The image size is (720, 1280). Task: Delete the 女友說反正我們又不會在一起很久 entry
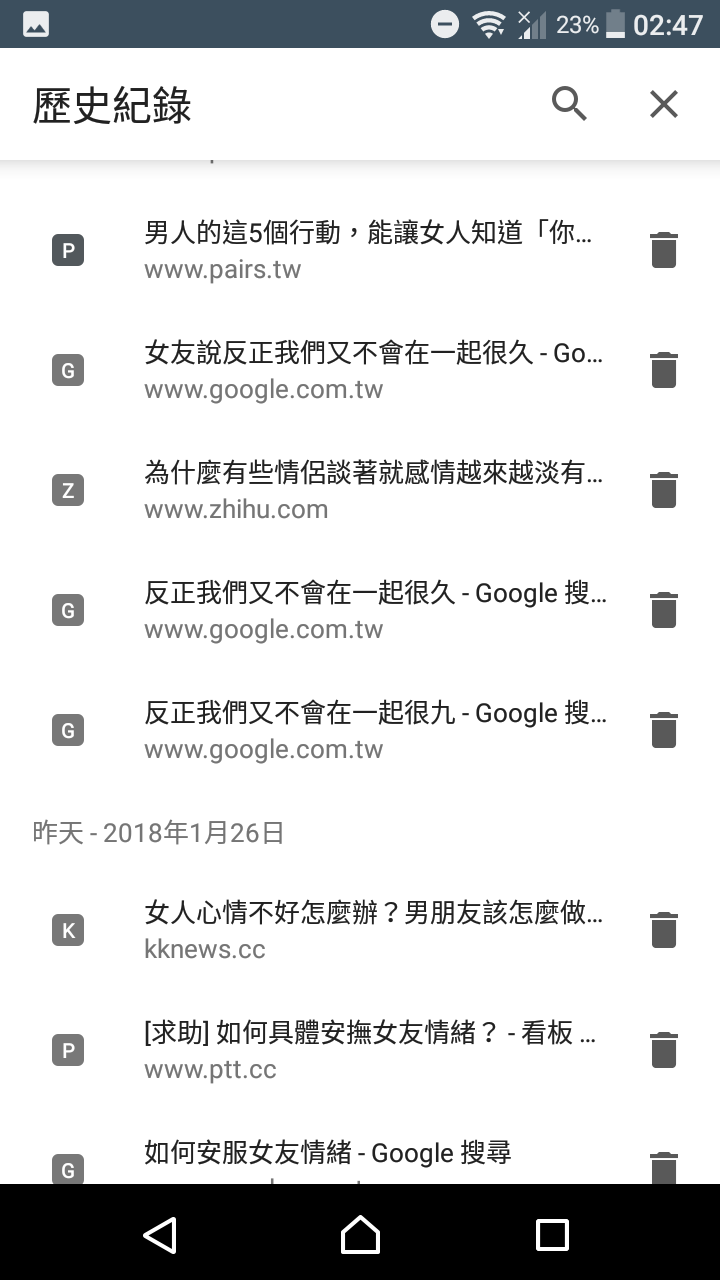point(664,370)
